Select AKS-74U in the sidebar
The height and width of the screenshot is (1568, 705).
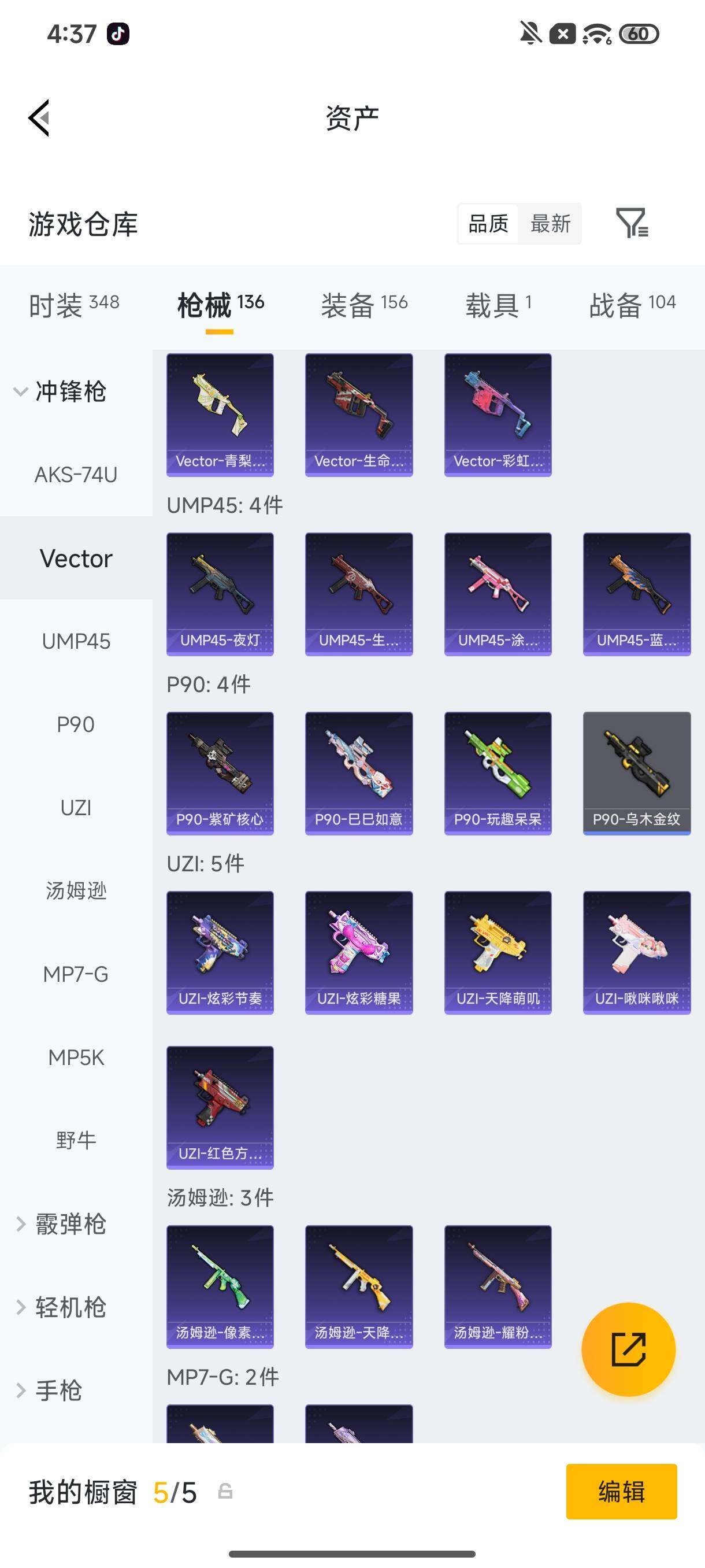pos(76,475)
